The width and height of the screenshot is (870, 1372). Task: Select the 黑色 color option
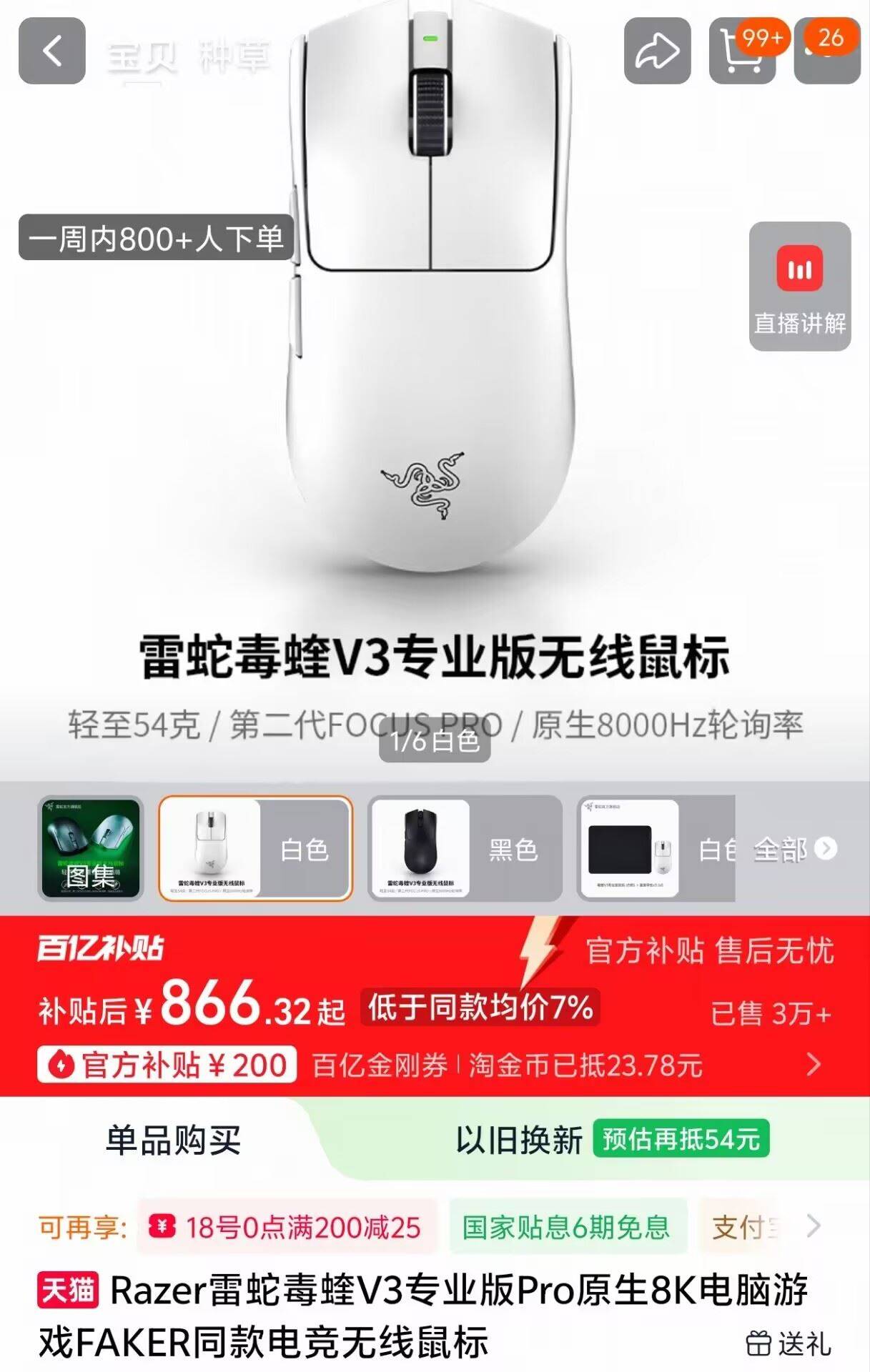pos(465,847)
